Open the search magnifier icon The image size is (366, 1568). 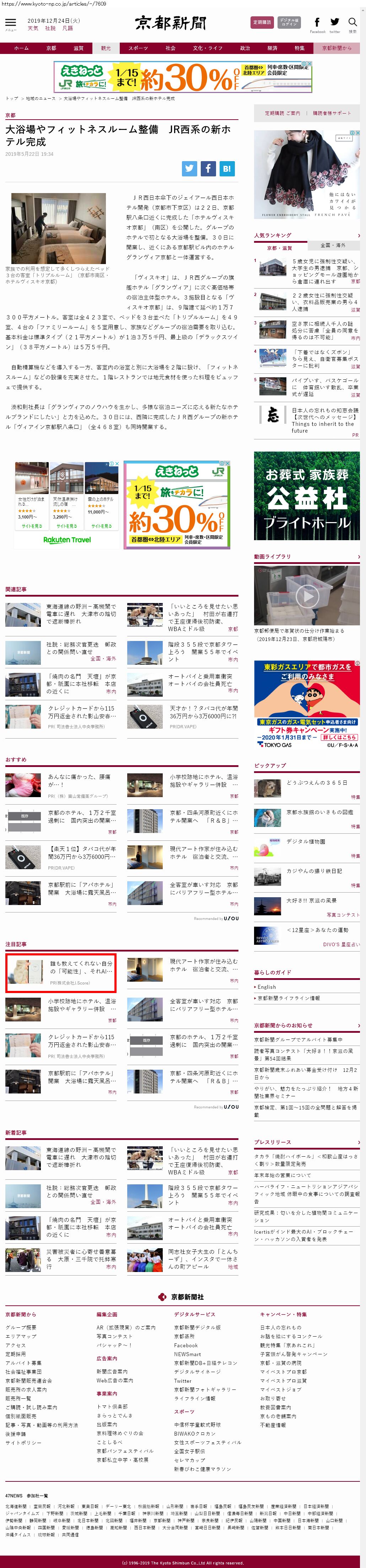tap(352, 23)
